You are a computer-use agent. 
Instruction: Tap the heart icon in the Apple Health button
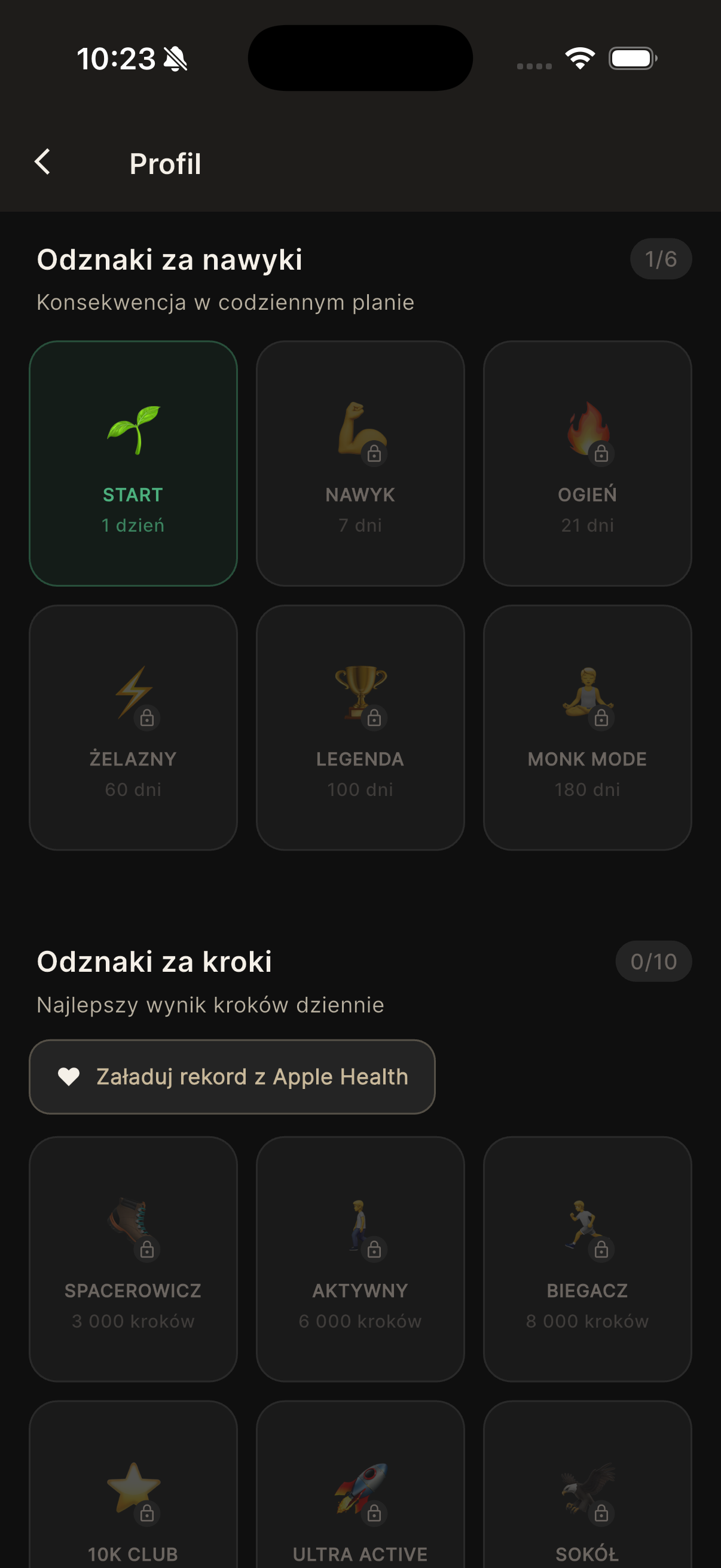click(x=69, y=1076)
